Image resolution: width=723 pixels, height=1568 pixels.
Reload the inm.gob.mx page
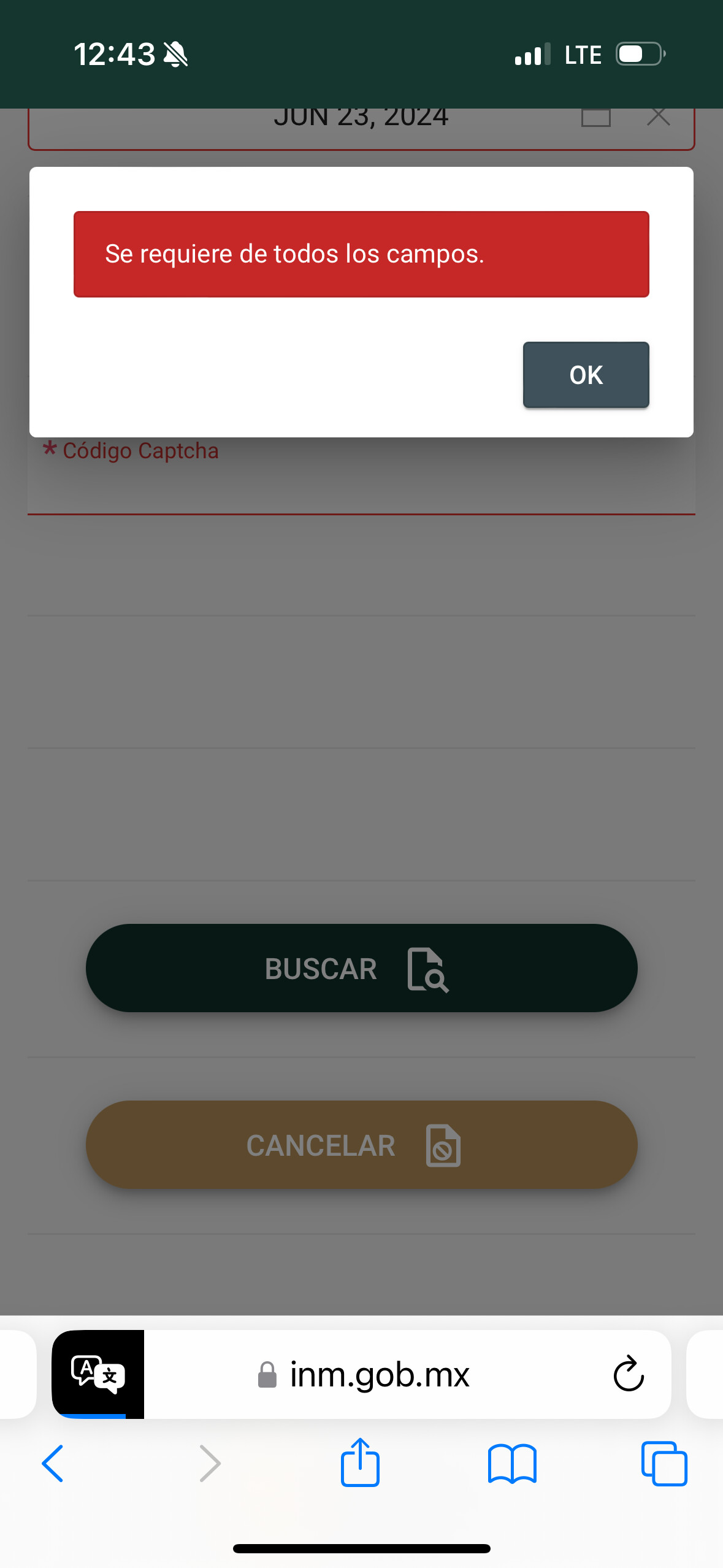pos(628,1374)
